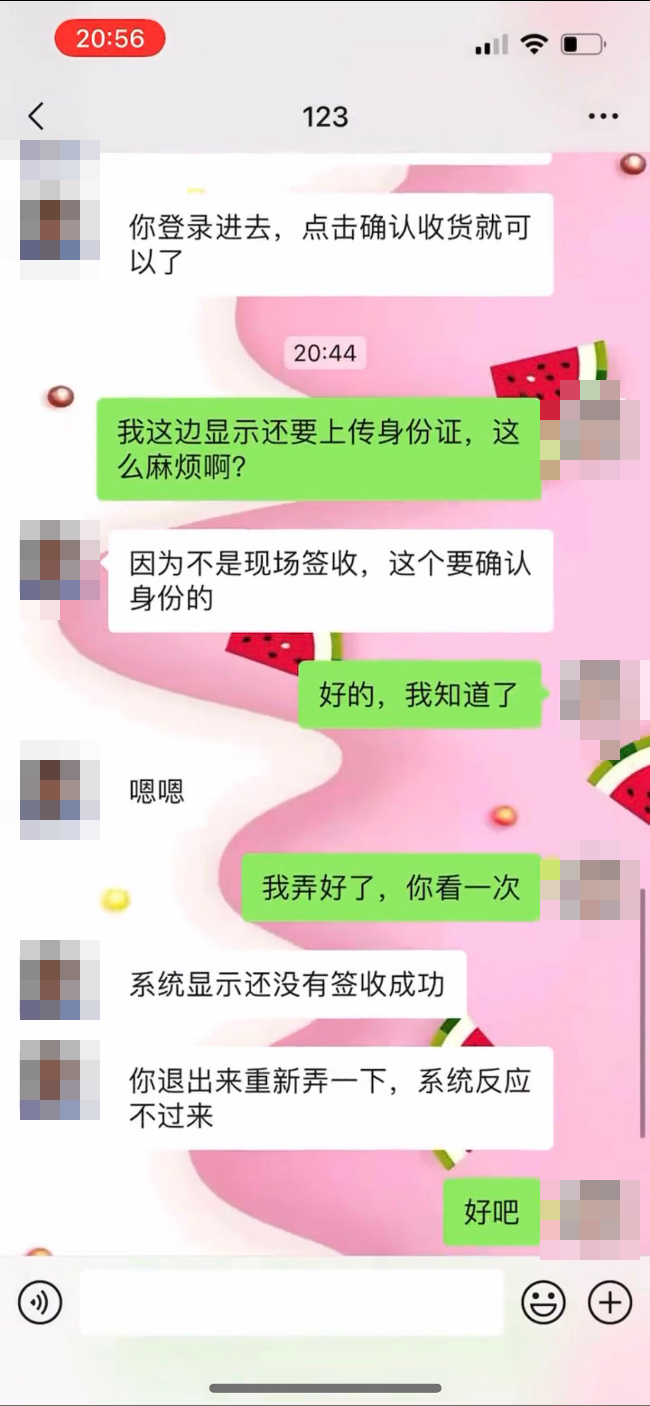Image resolution: width=650 pixels, height=1406 pixels.
Task: Focus the message text field
Action: [x=291, y=1302]
